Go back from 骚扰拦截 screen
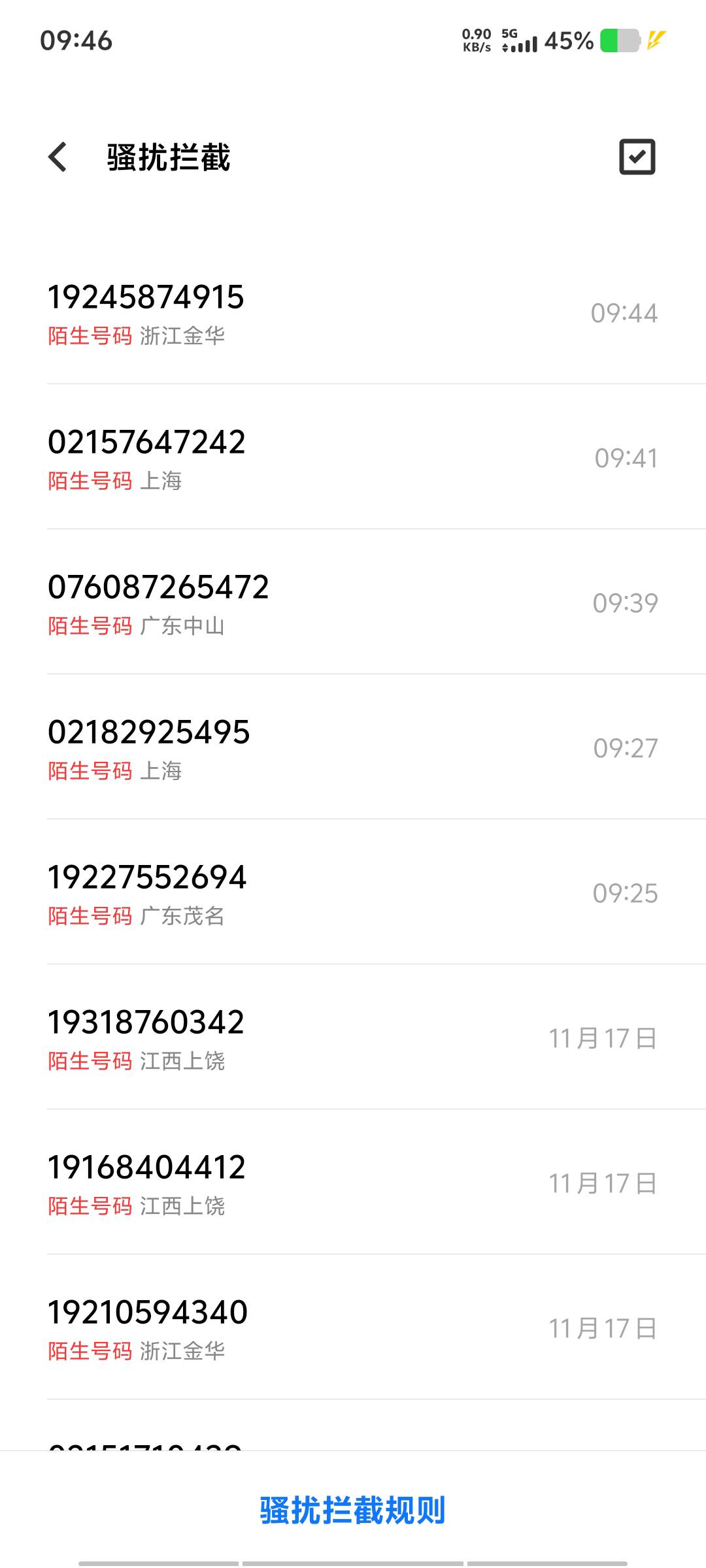This screenshot has width=706, height=1568. [58, 157]
